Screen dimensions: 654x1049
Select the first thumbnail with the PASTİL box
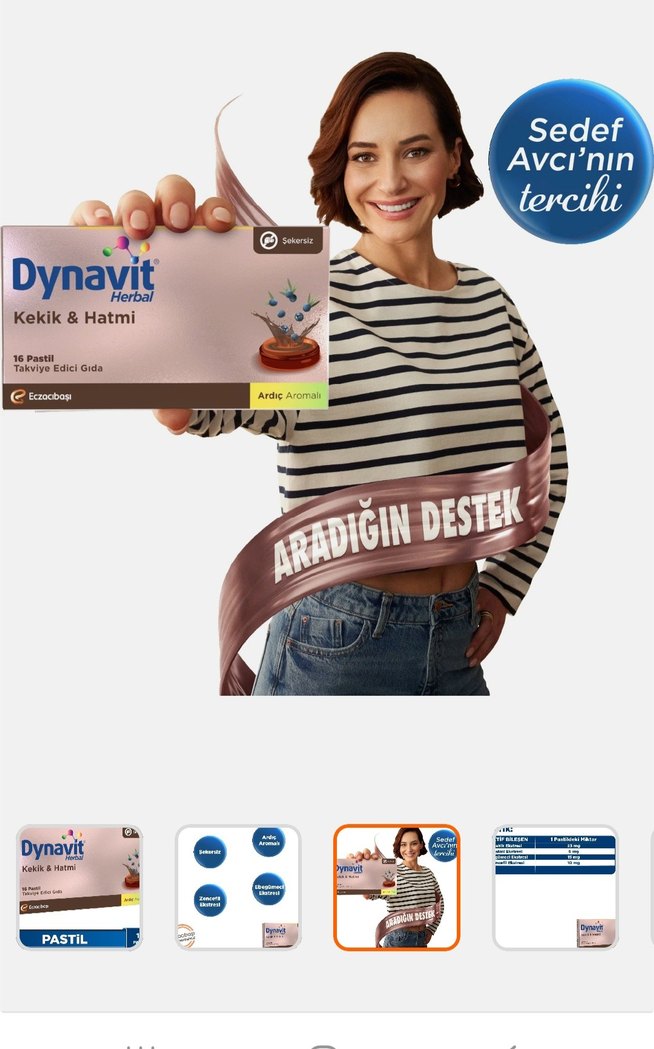point(79,887)
